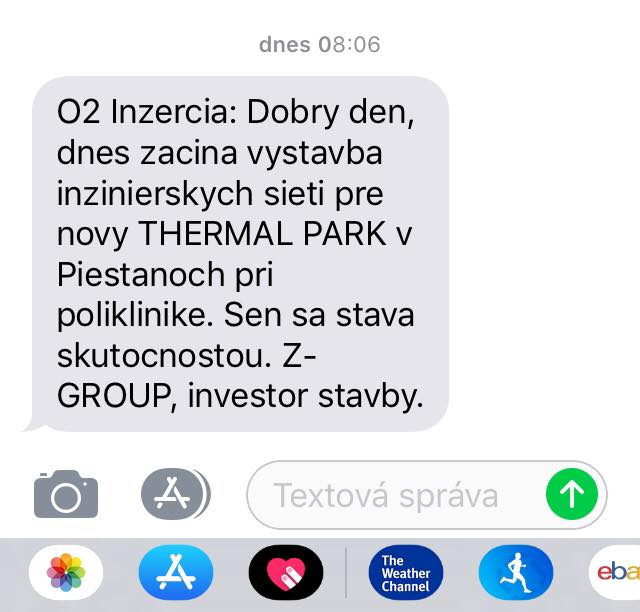Open the Photos iMessage app
The image size is (640, 612).
[66, 574]
